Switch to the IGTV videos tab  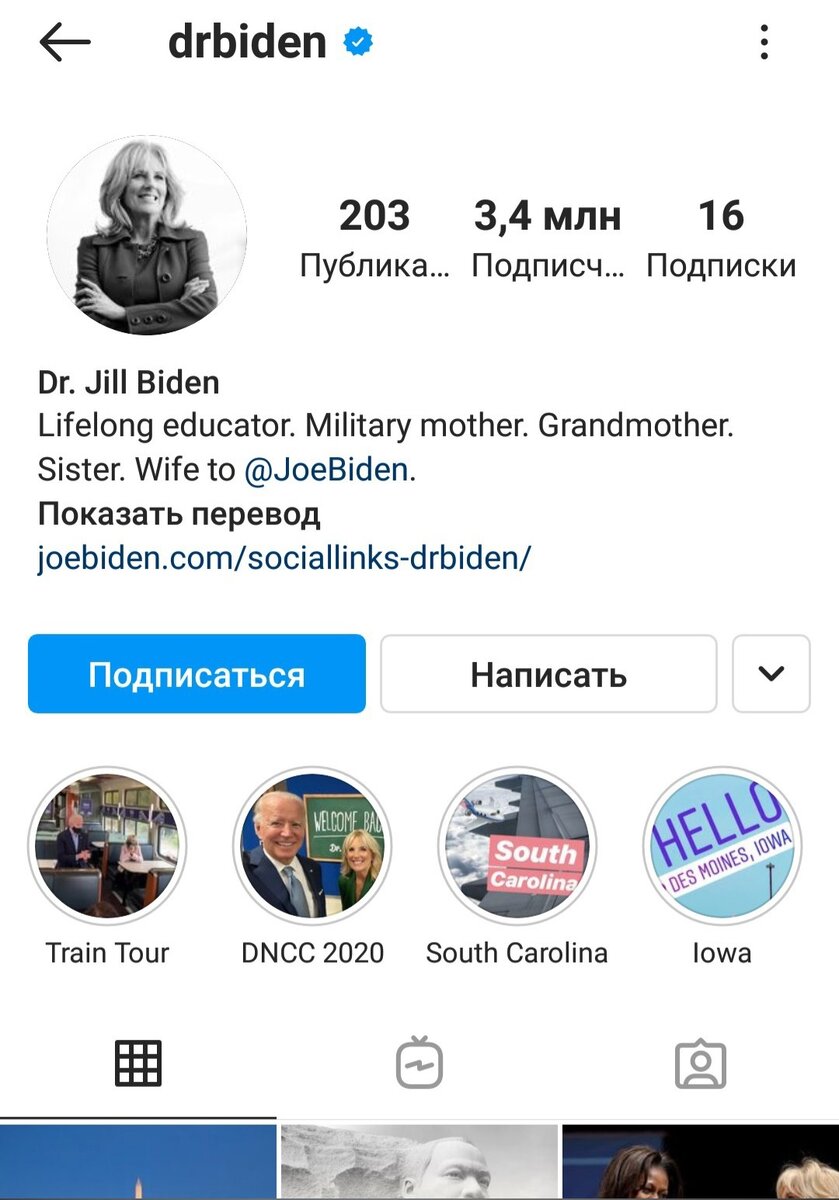click(x=419, y=1063)
